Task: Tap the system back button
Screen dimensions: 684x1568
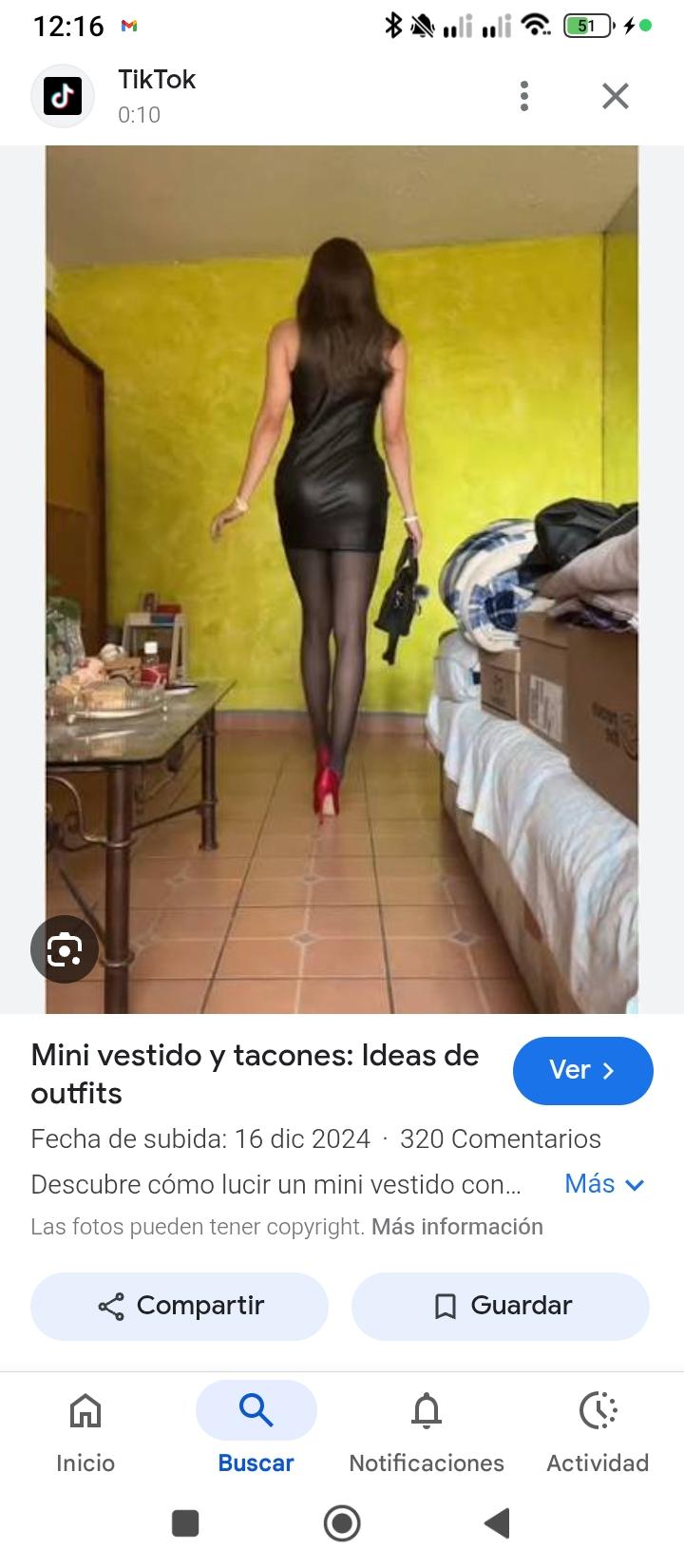Action: point(497,1523)
